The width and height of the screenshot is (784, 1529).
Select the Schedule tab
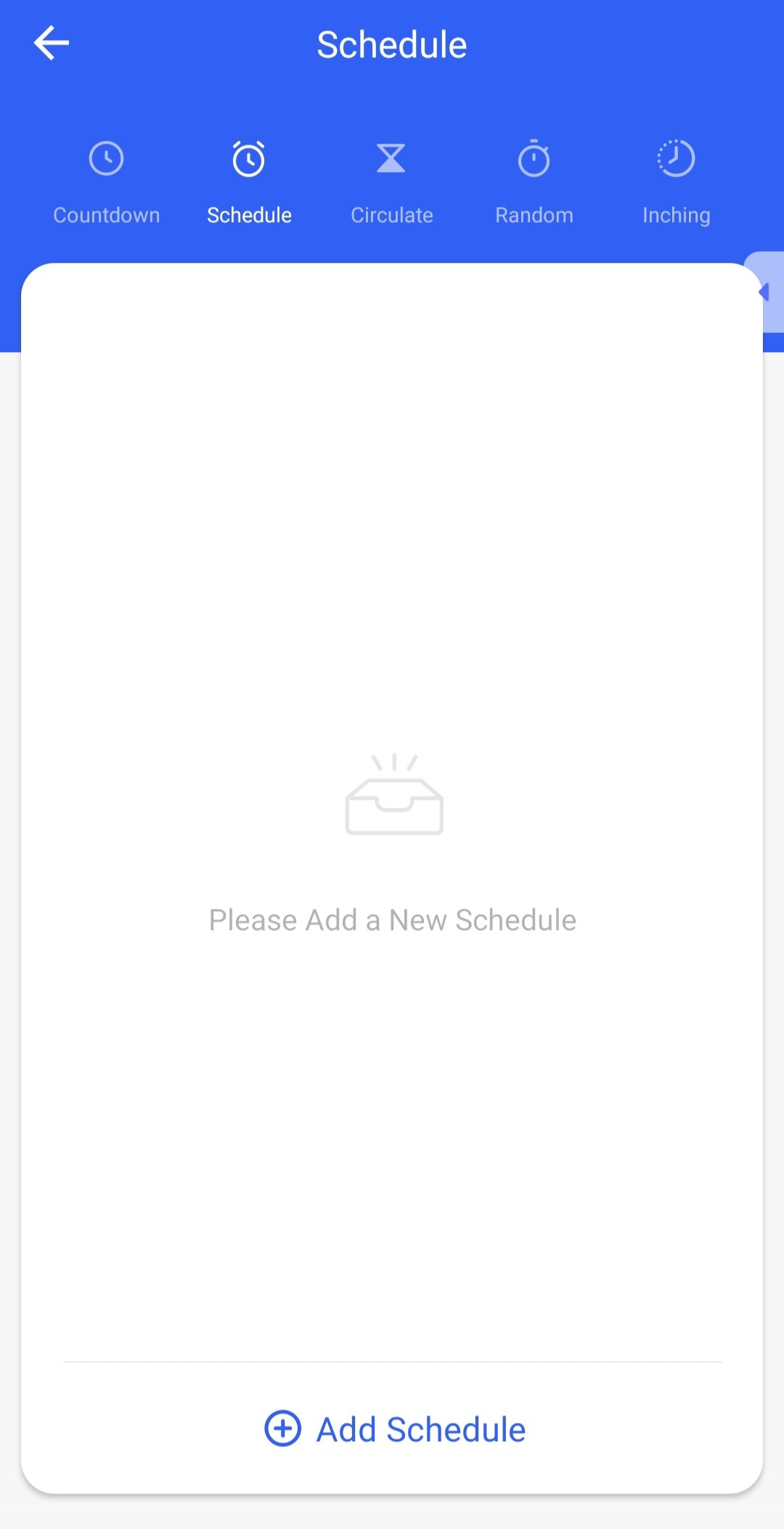pyautogui.click(x=249, y=182)
